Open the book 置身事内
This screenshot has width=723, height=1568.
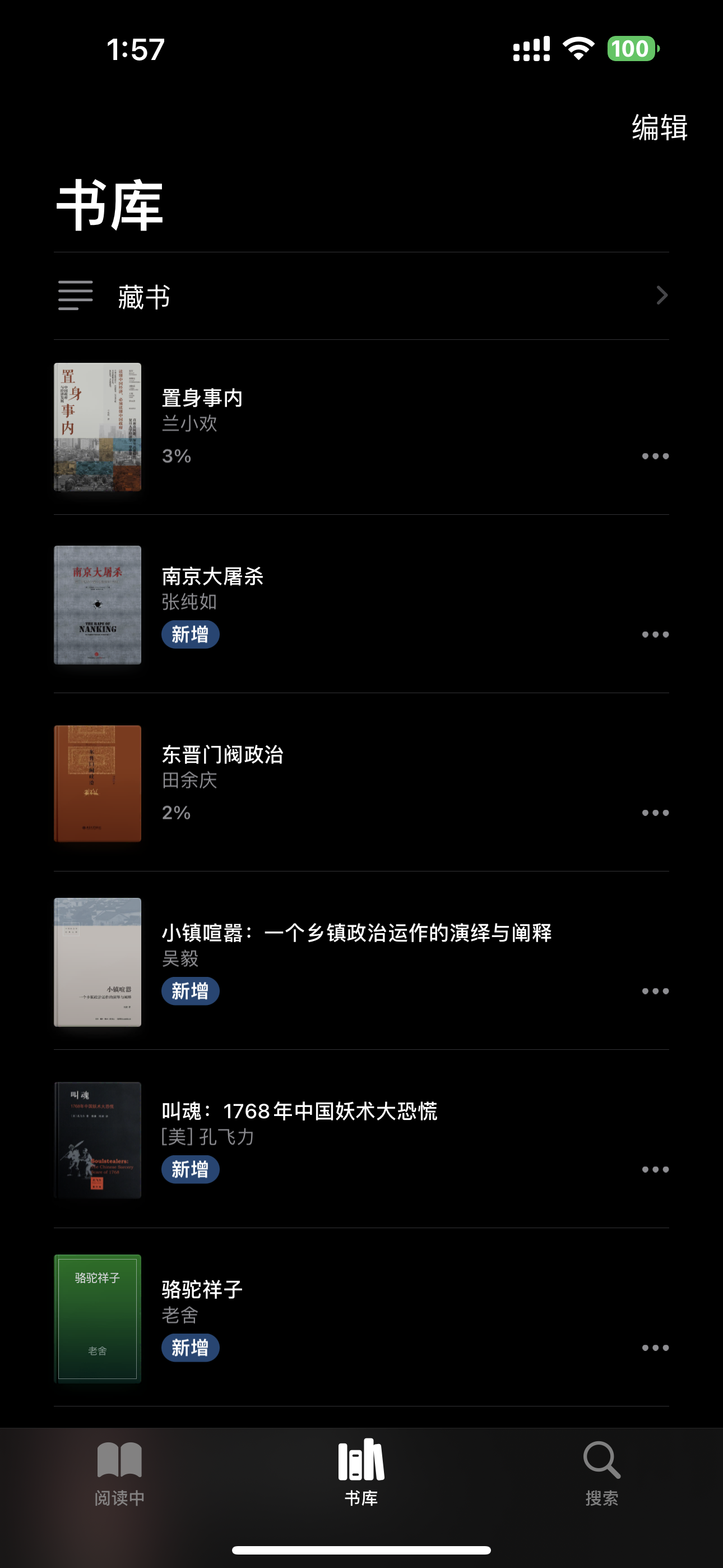tap(202, 399)
